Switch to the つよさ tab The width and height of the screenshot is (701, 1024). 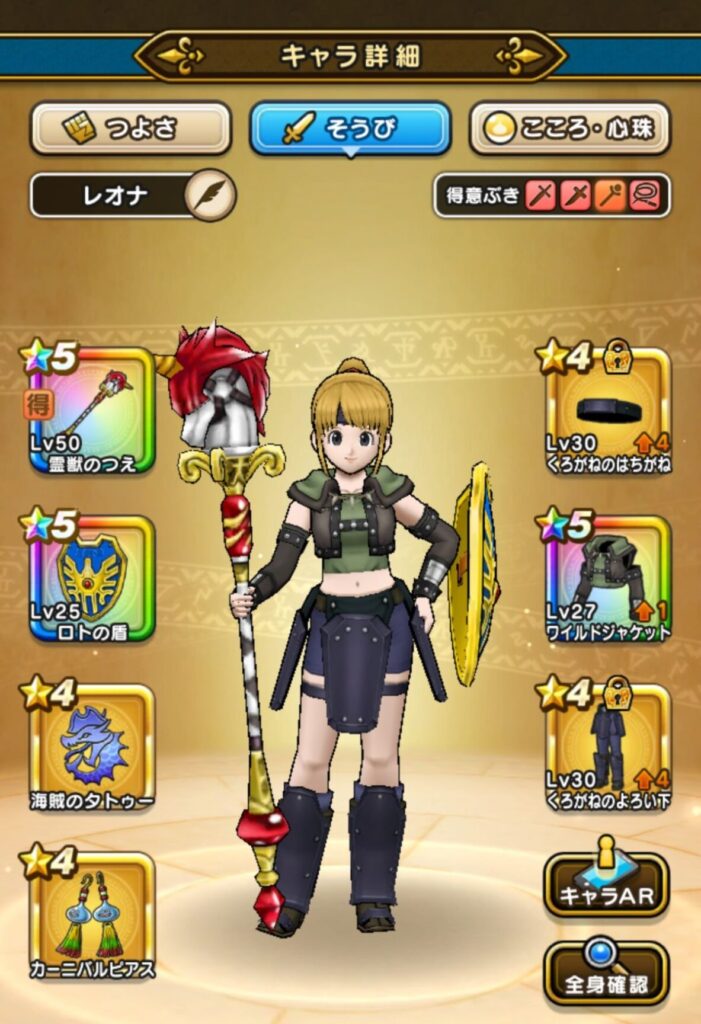coord(130,128)
